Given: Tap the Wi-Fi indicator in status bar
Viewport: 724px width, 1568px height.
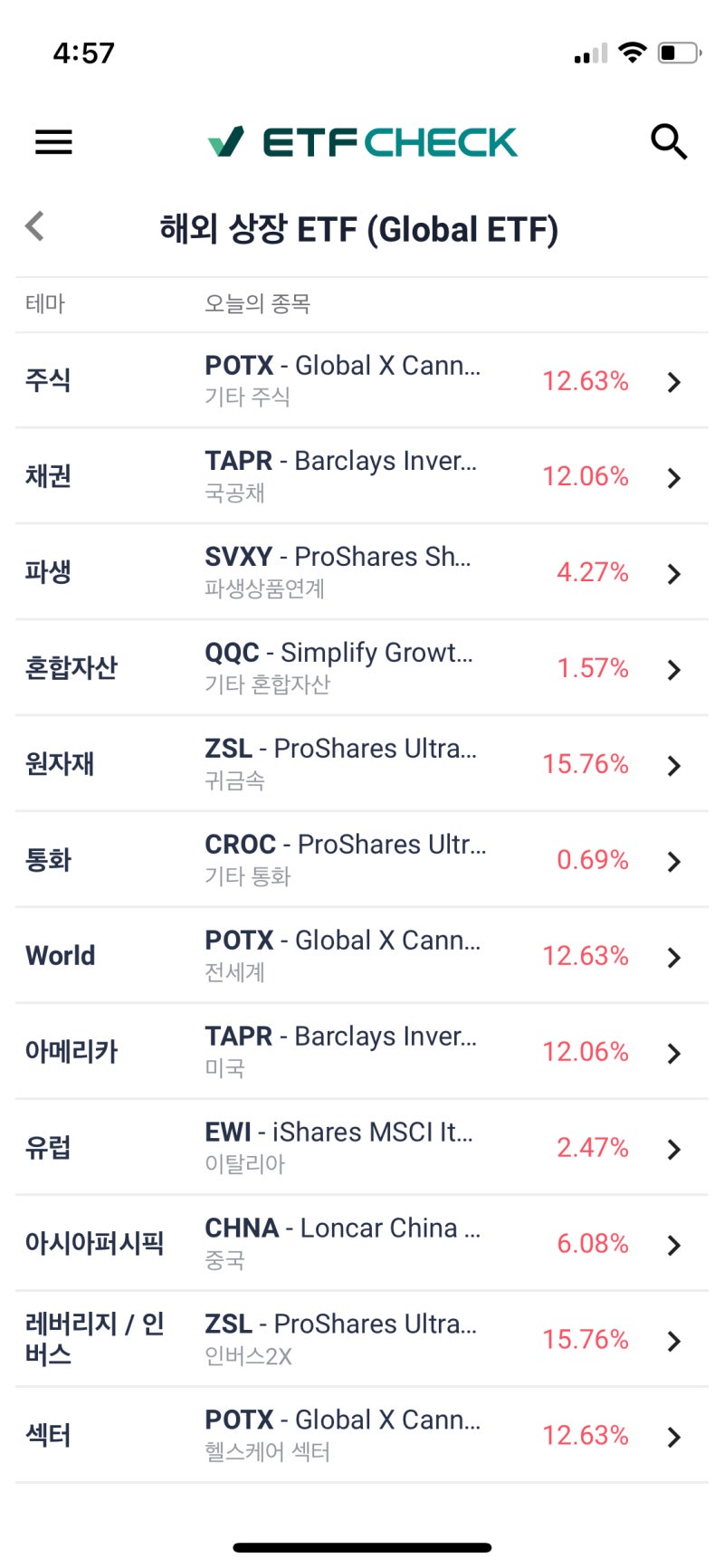Looking at the screenshot, I should (633, 53).
